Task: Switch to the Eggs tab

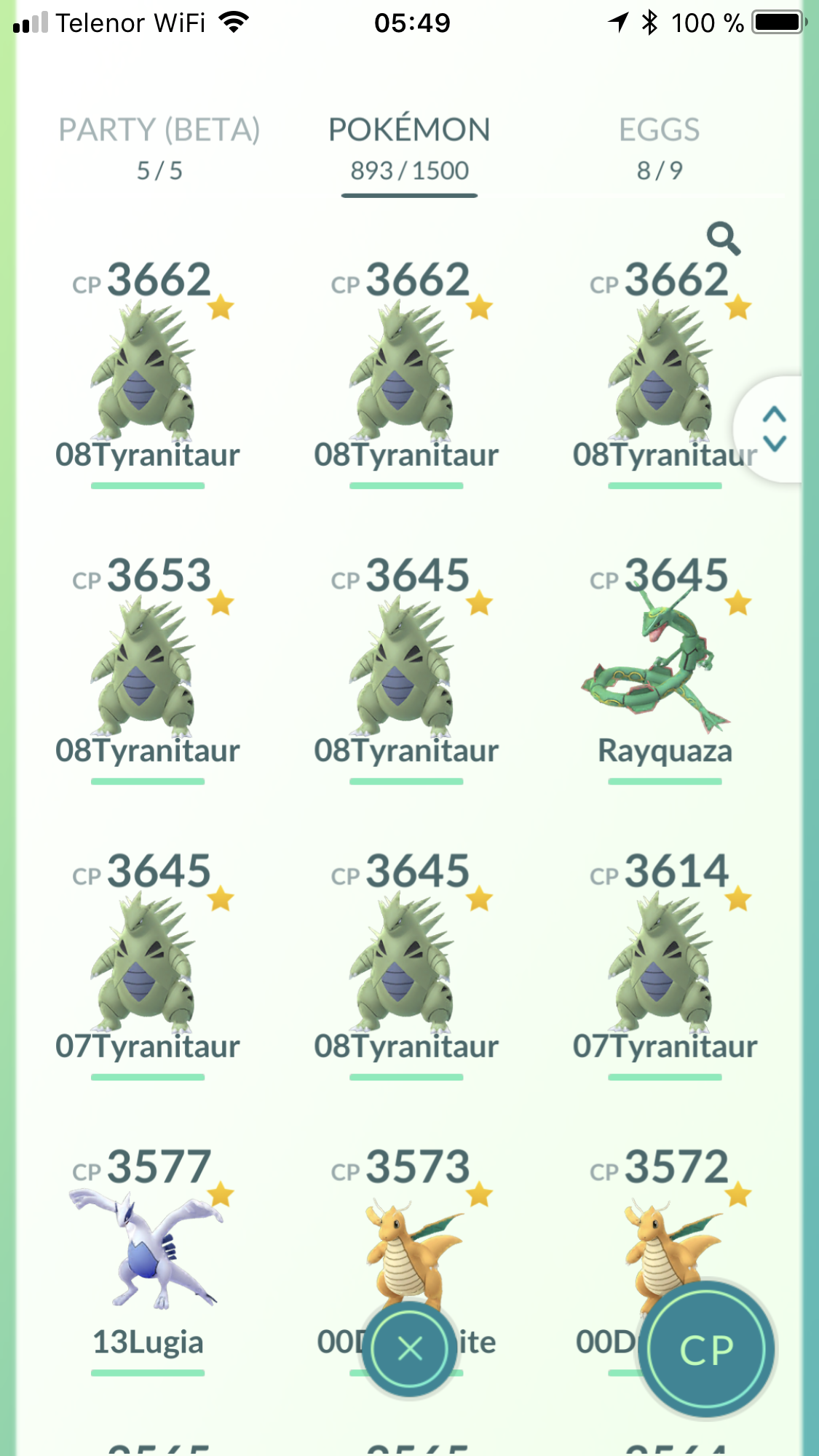Action: (660, 148)
